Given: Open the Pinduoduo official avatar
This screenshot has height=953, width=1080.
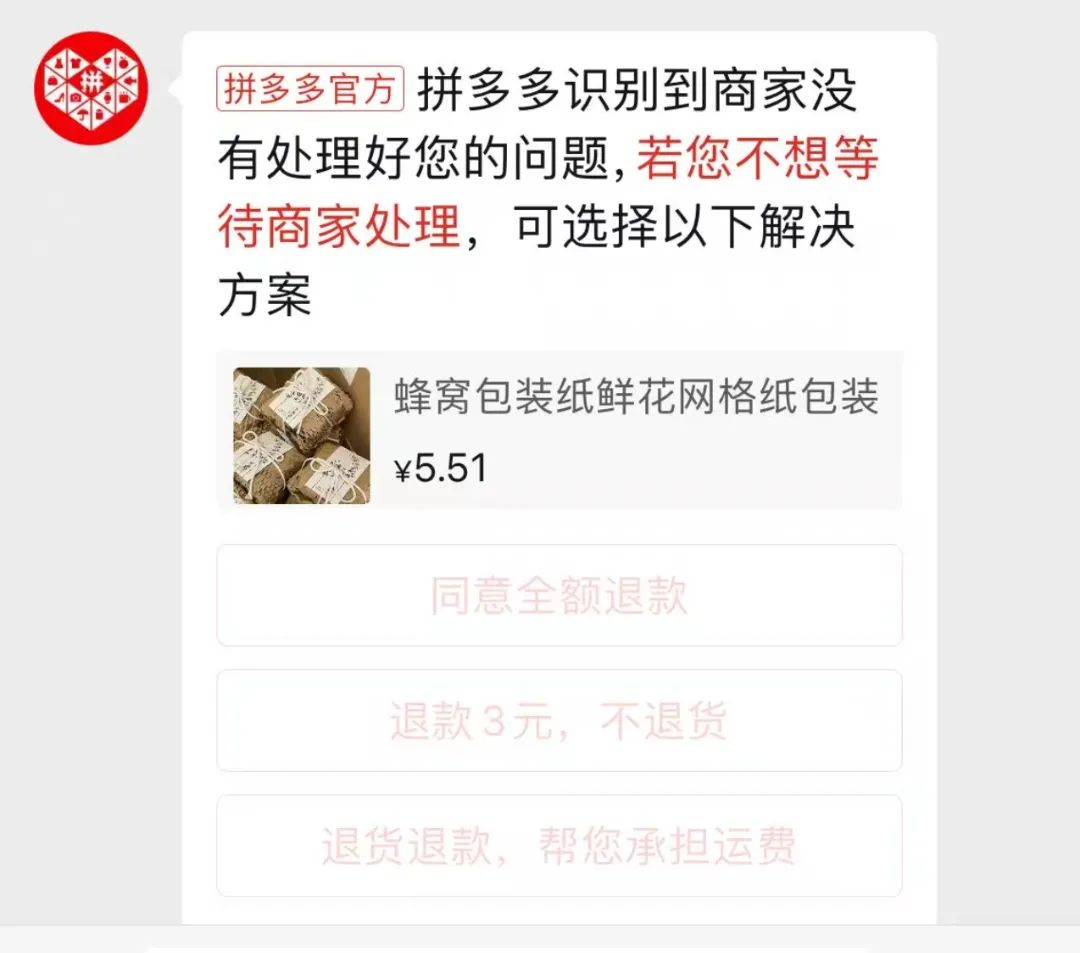Looking at the screenshot, I should tap(92, 88).
